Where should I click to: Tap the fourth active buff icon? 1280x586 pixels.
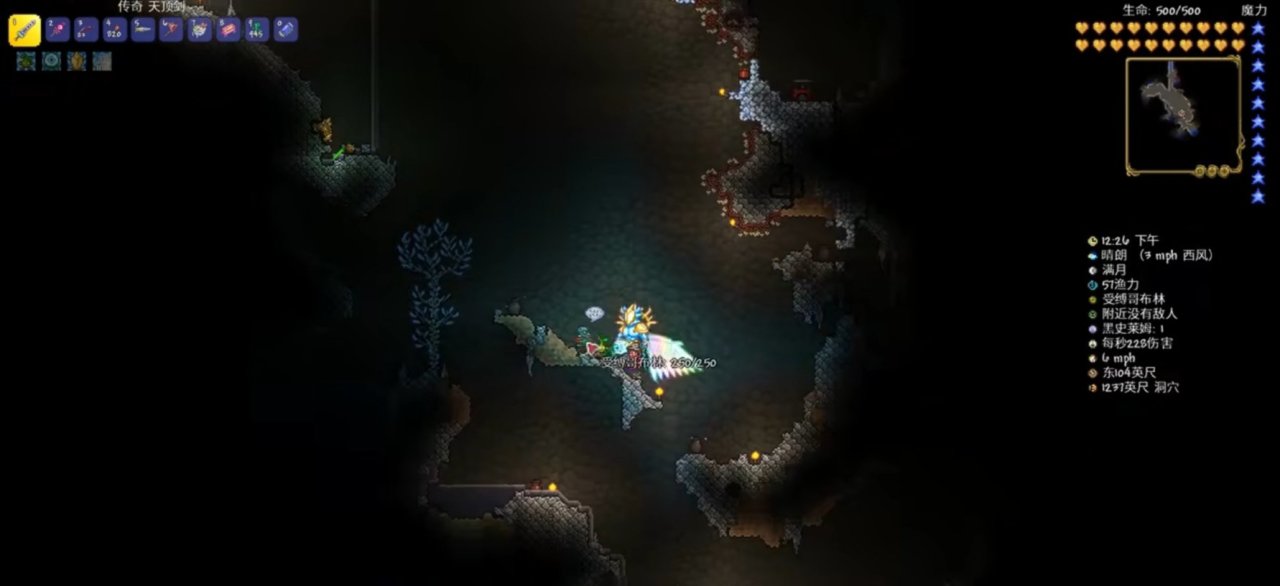pyautogui.click(x=102, y=61)
